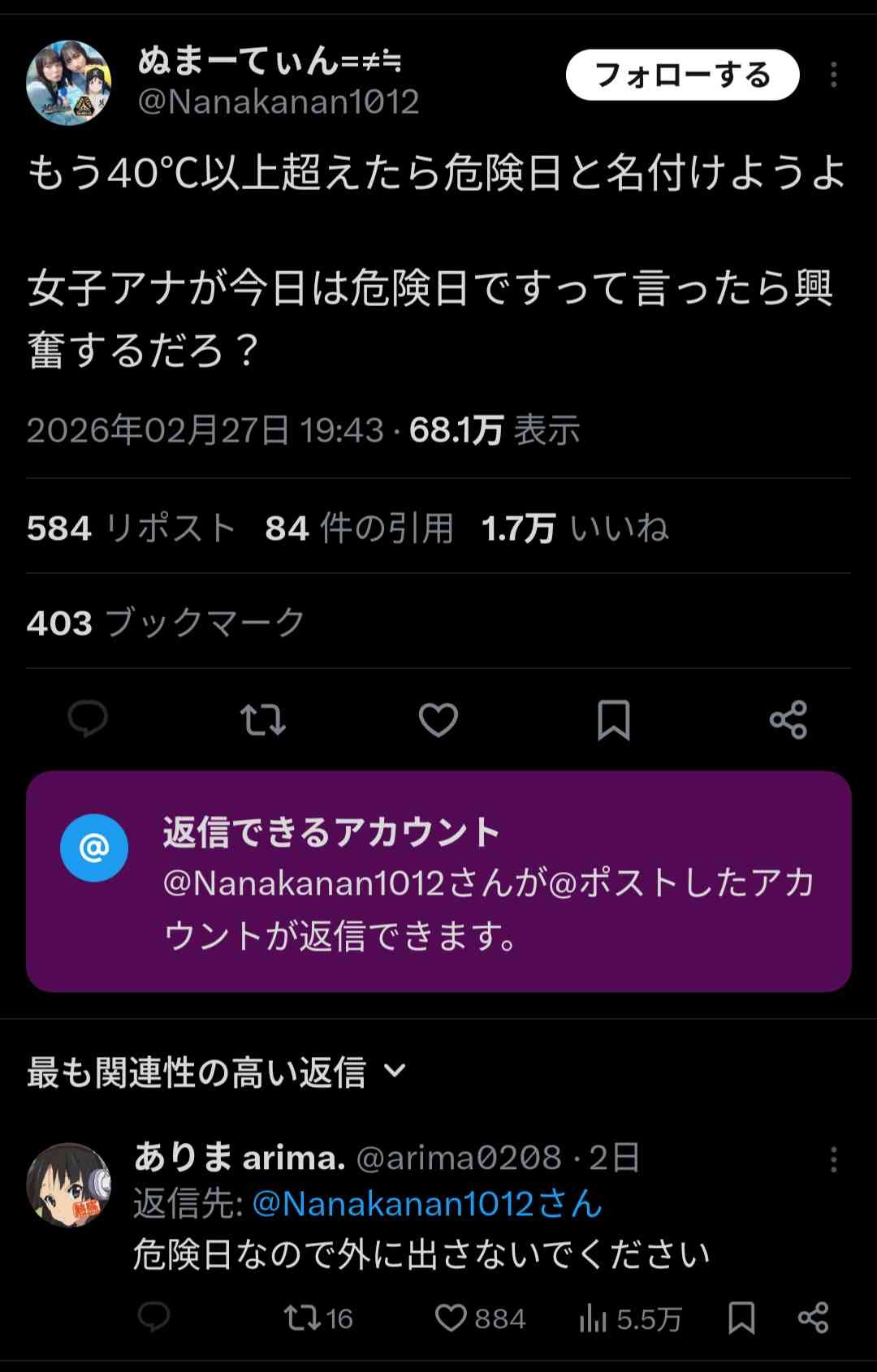Viewport: 877px width, 1372px height.
Task: Bookmark arima's reply
Action: [x=741, y=1318]
